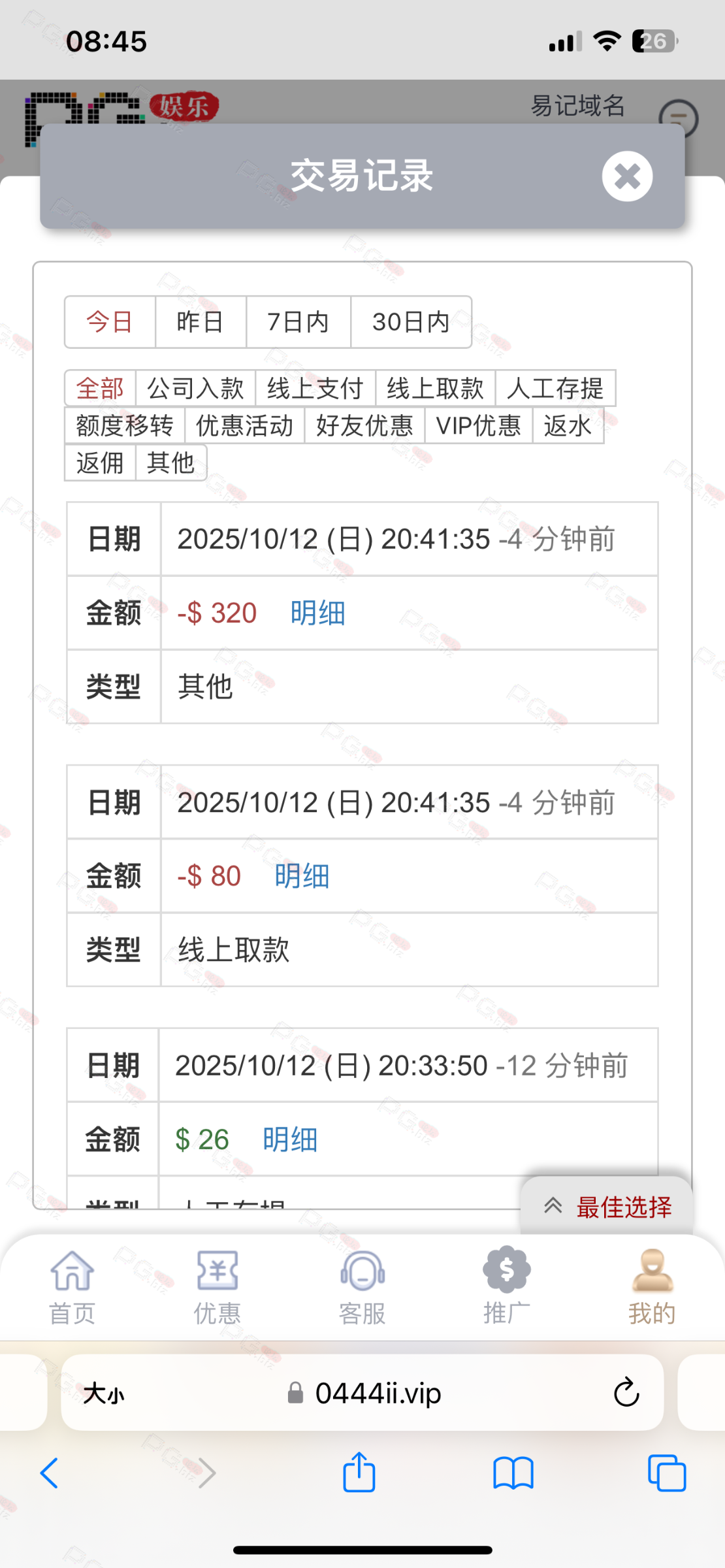Open the 推广 tab

click(507, 1285)
